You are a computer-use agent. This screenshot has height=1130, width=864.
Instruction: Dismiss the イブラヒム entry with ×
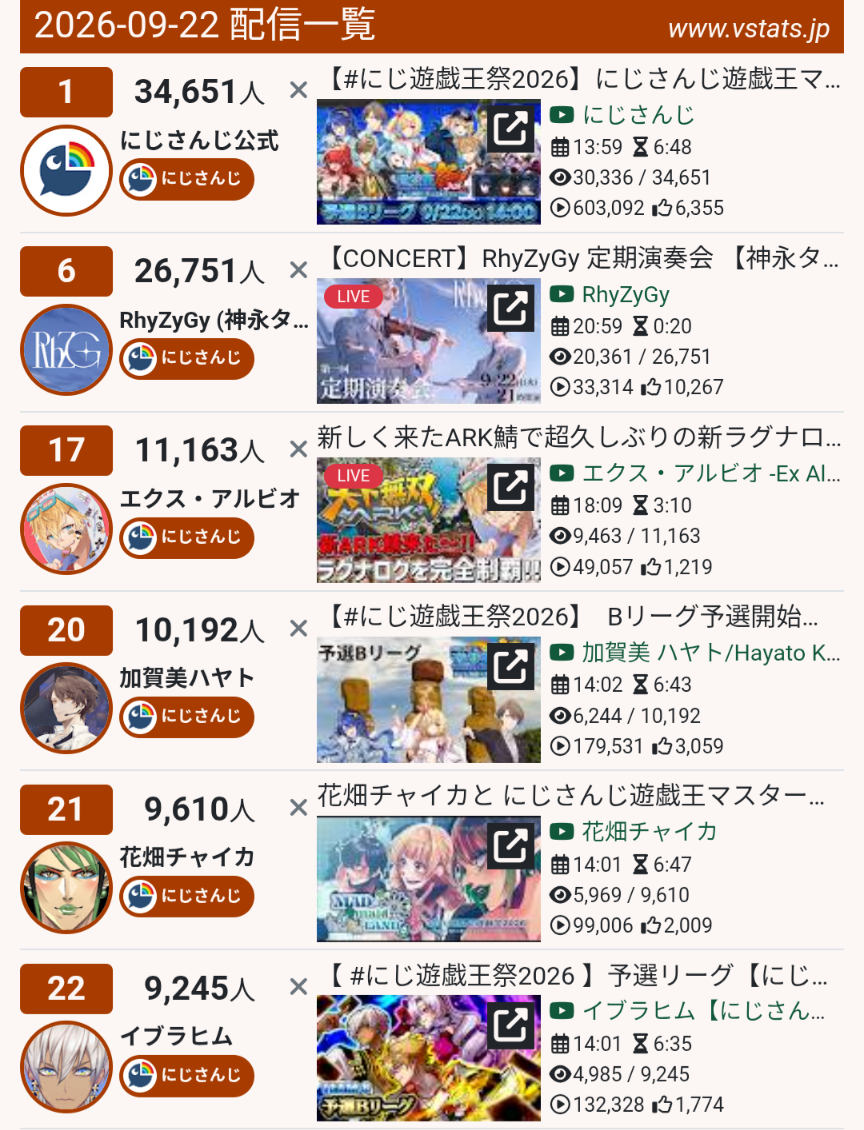tap(298, 987)
